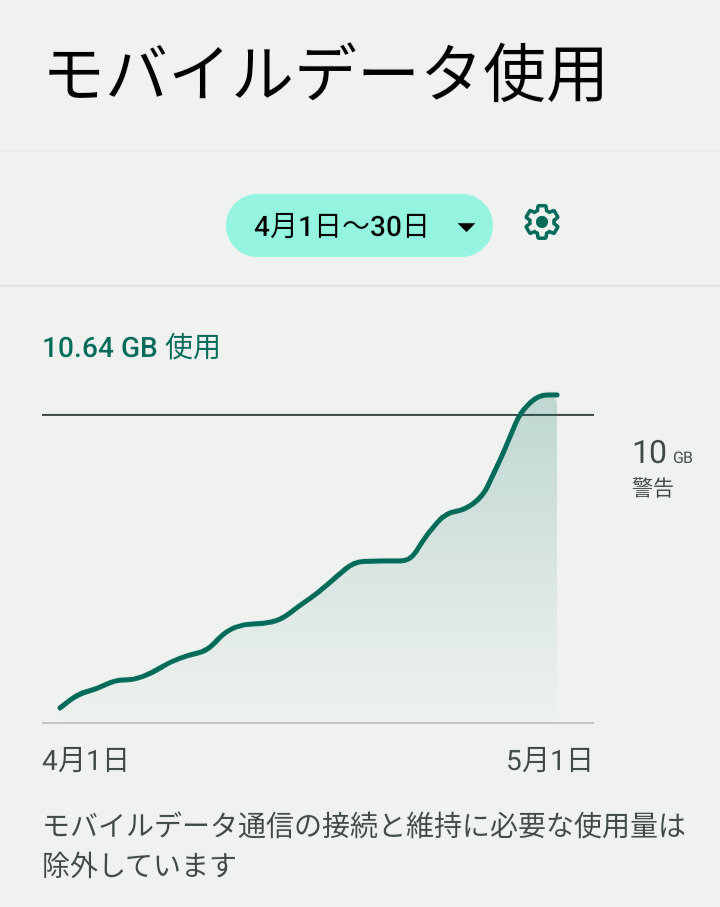The width and height of the screenshot is (720, 907).
Task: Open data usage settings gear icon
Action: pyautogui.click(x=542, y=222)
